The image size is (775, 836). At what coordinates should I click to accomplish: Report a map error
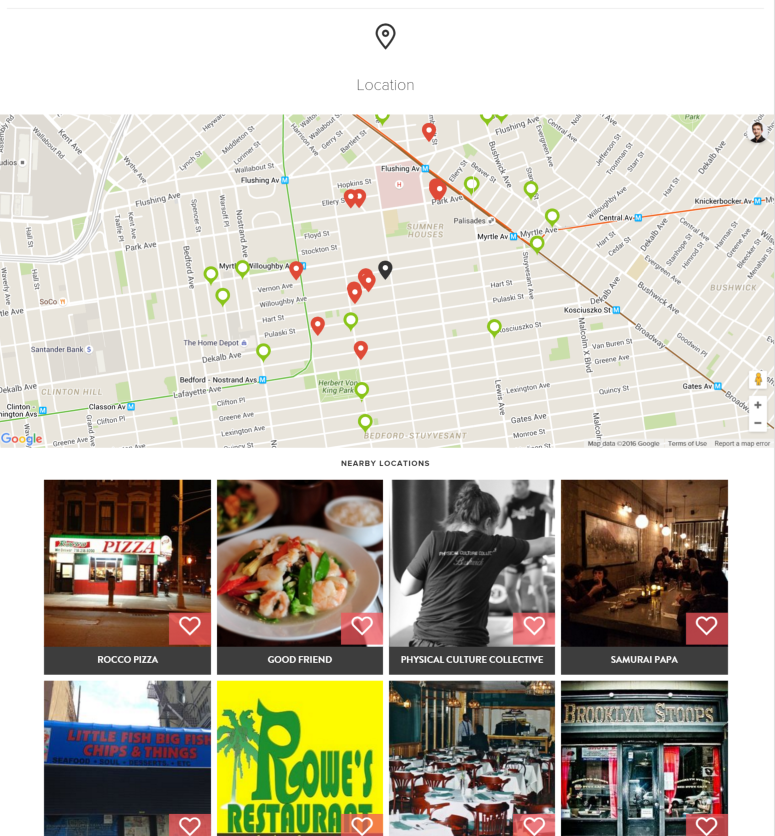click(x=742, y=443)
